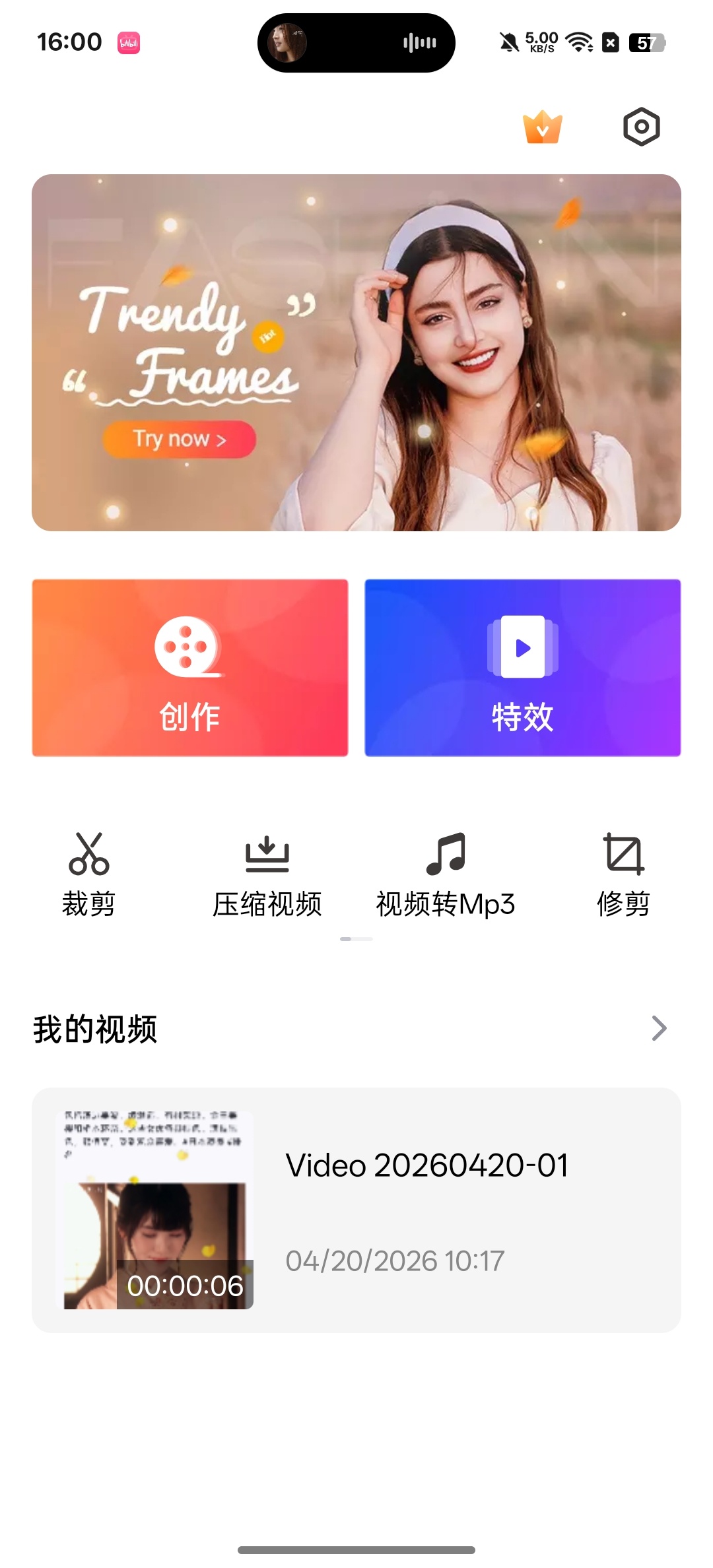Open the 创作 creation card

coord(189,668)
